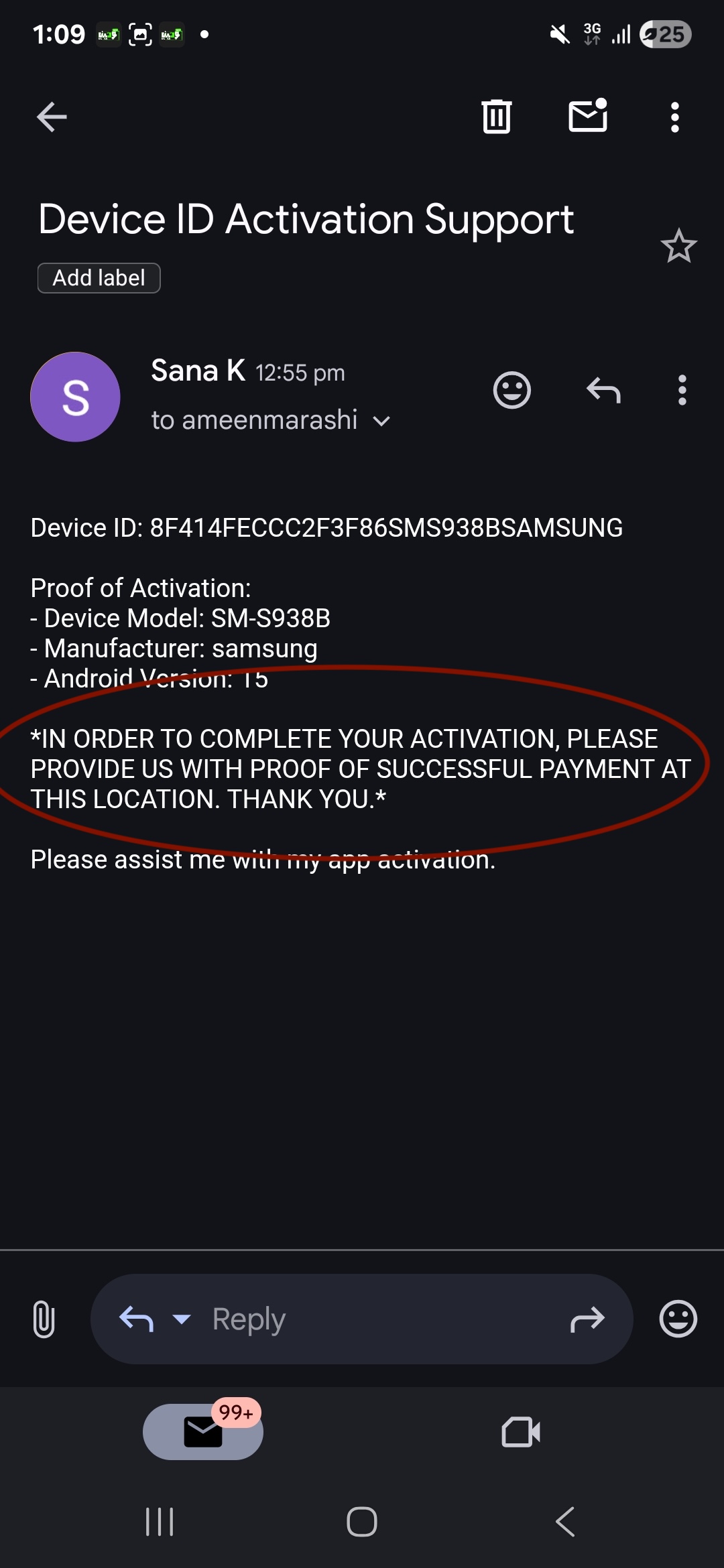This screenshot has height=1568, width=724.
Task: Tap the Add label button
Action: click(98, 277)
